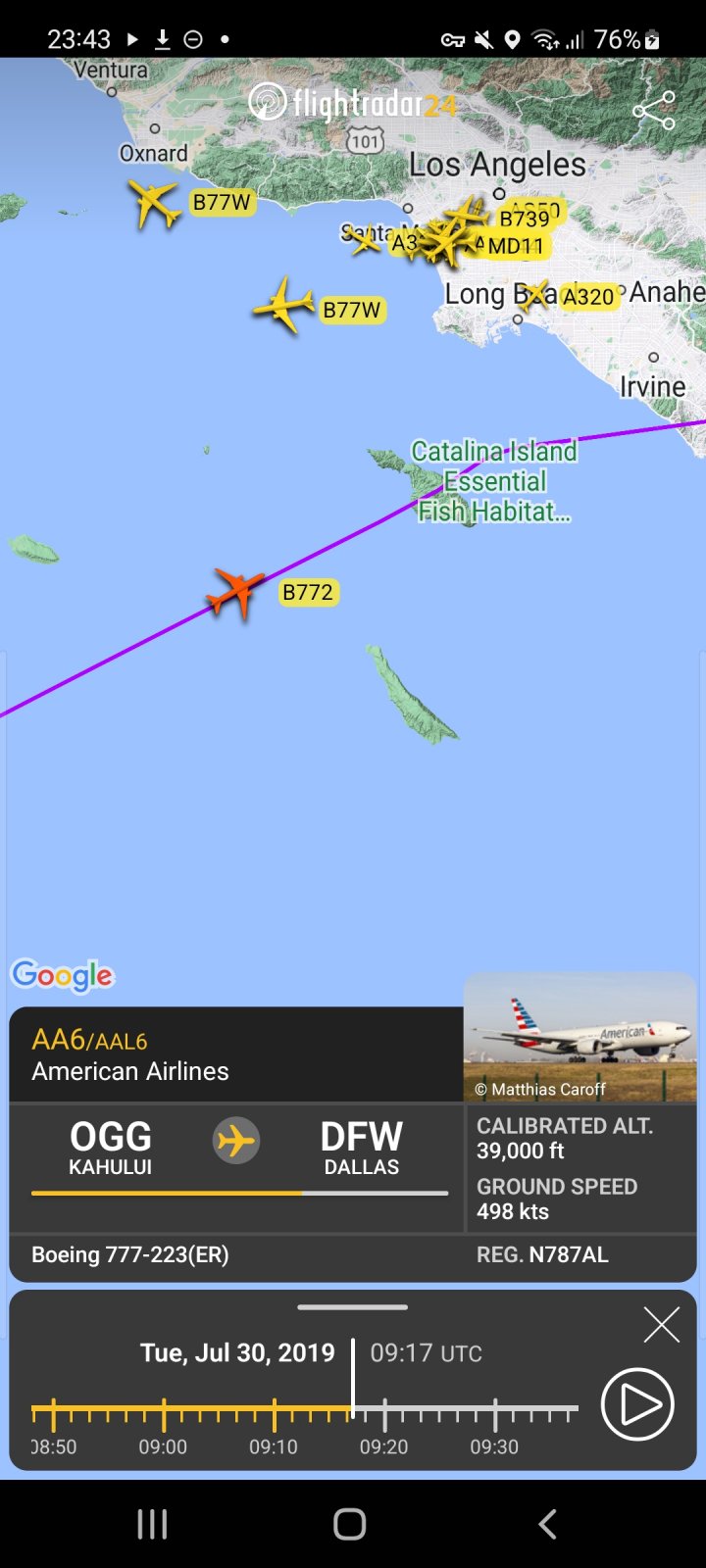Jump to 09:00 on the timeline

coord(163,1413)
